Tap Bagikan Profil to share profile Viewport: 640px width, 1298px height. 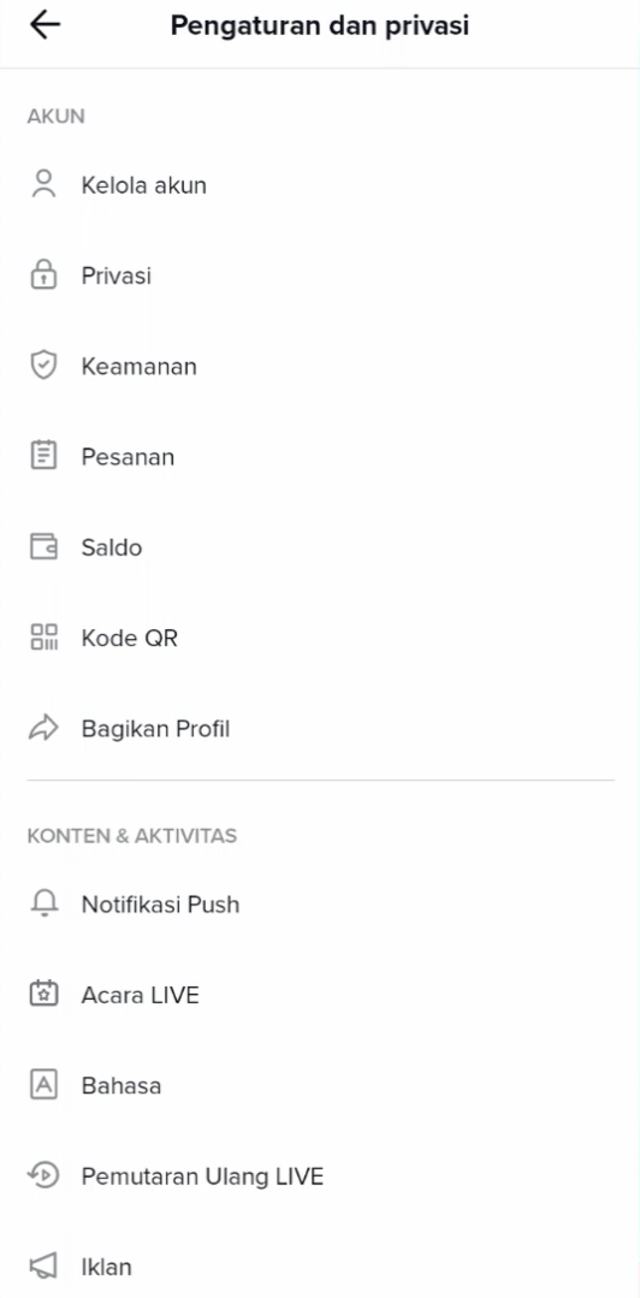tap(155, 729)
